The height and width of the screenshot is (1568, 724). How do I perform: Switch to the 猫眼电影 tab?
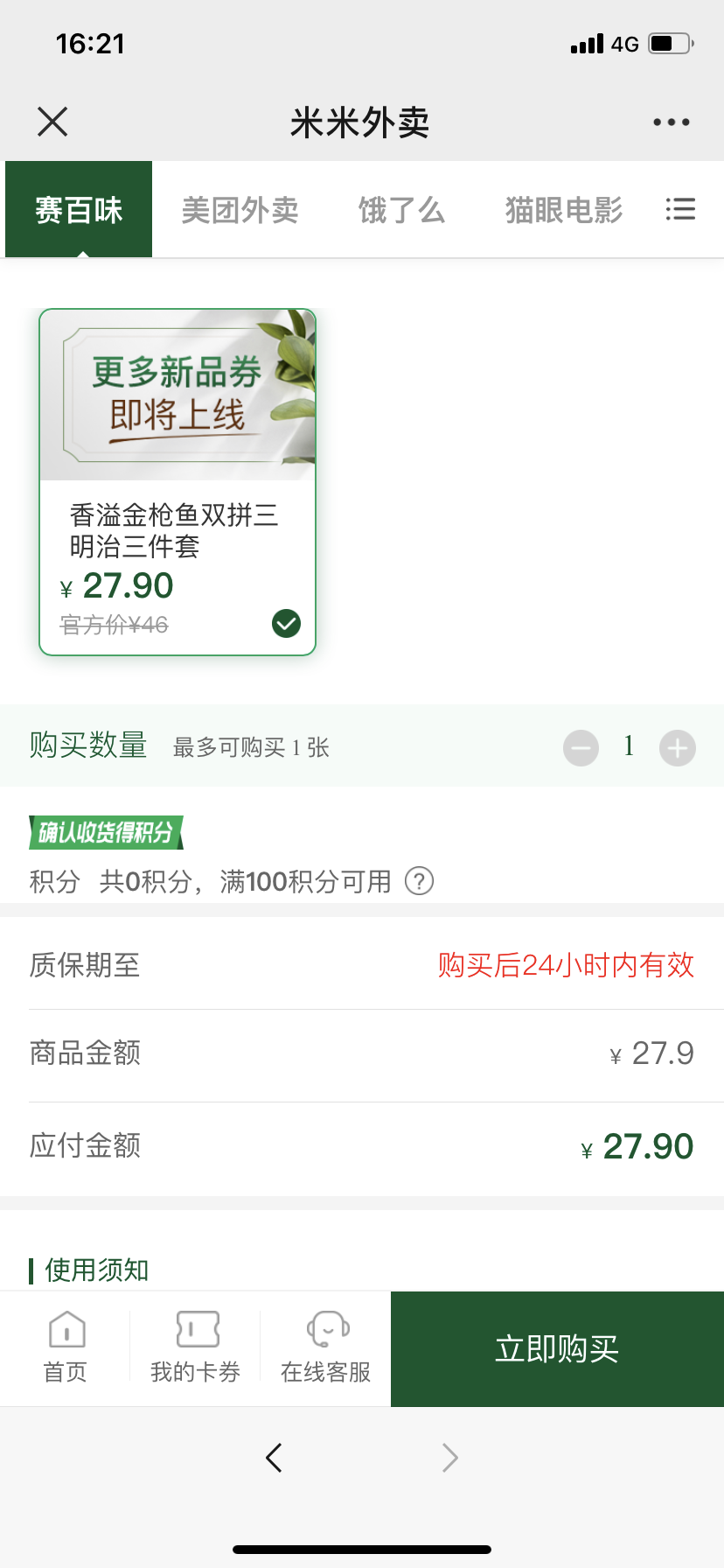564,210
